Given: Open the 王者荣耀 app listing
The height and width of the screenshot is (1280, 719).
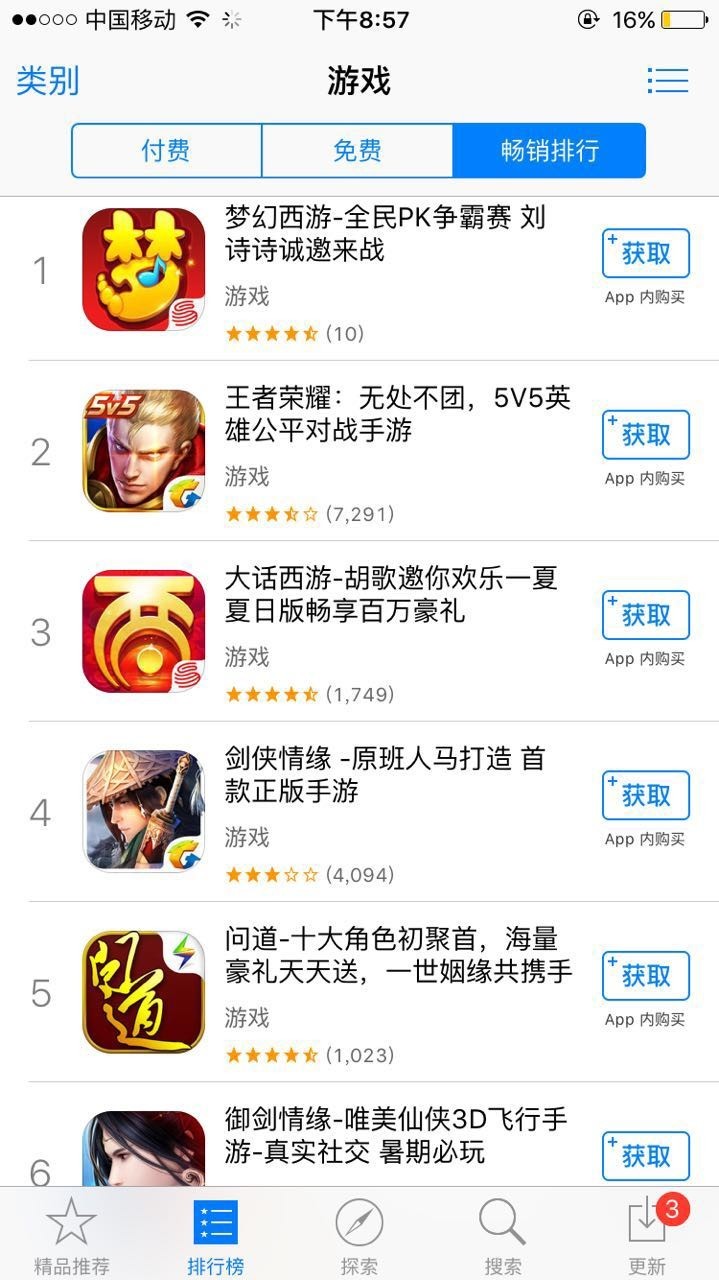Looking at the screenshot, I should [x=359, y=451].
